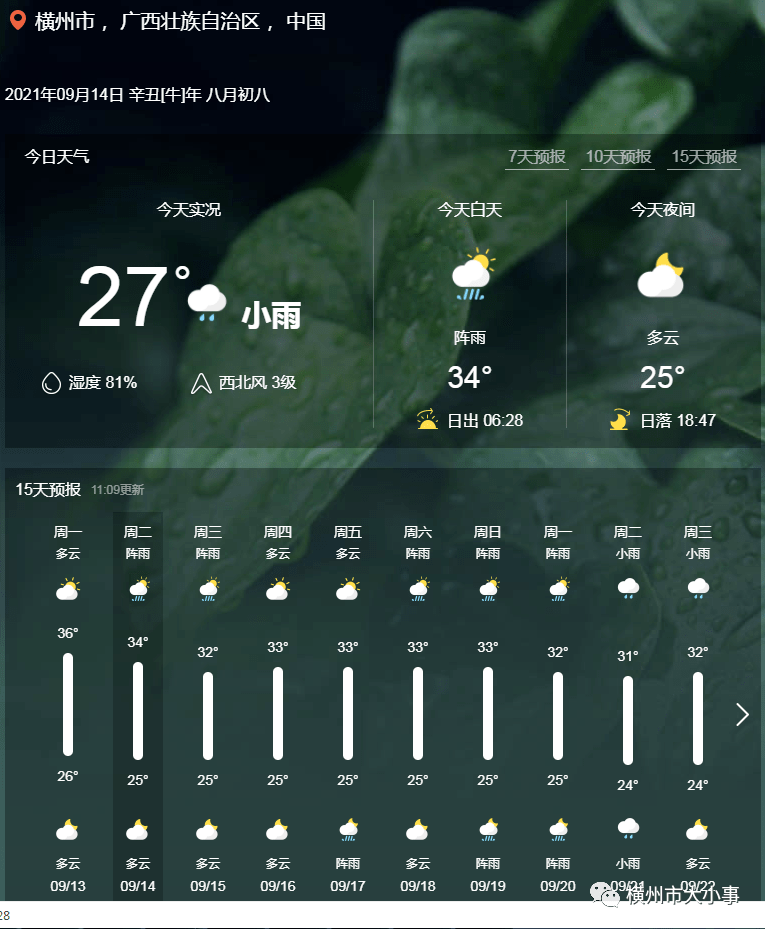Viewport: 765px width, 929px height.
Task: Switch to the 10天预报 forecast tab
Action: [x=618, y=157]
